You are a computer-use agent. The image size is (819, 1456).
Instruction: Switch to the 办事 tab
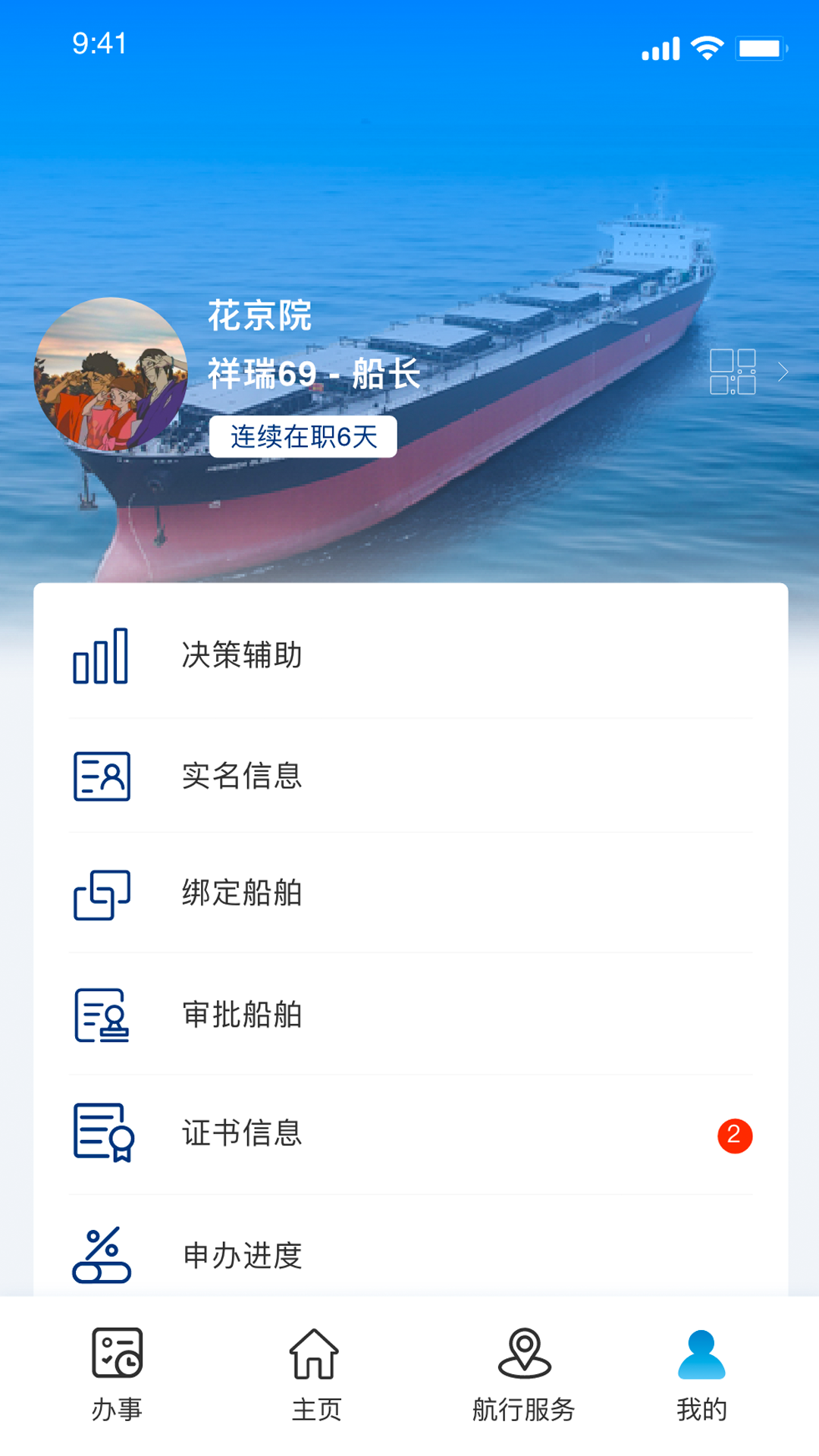click(118, 1380)
